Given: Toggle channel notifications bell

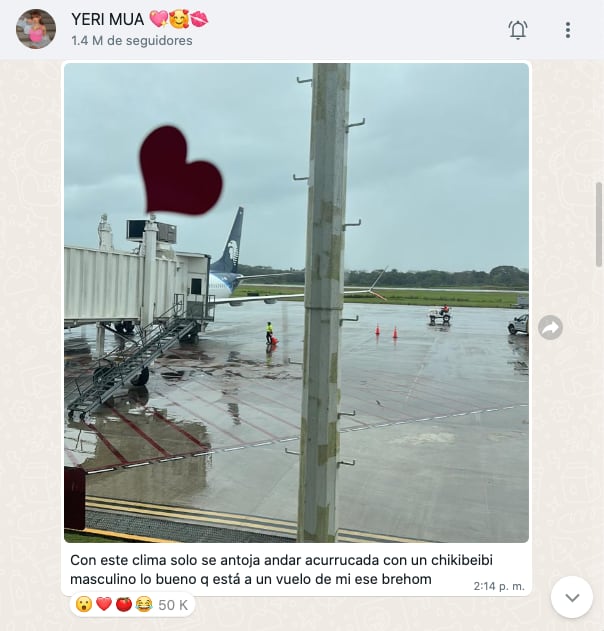Looking at the screenshot, I should (518, 30).
